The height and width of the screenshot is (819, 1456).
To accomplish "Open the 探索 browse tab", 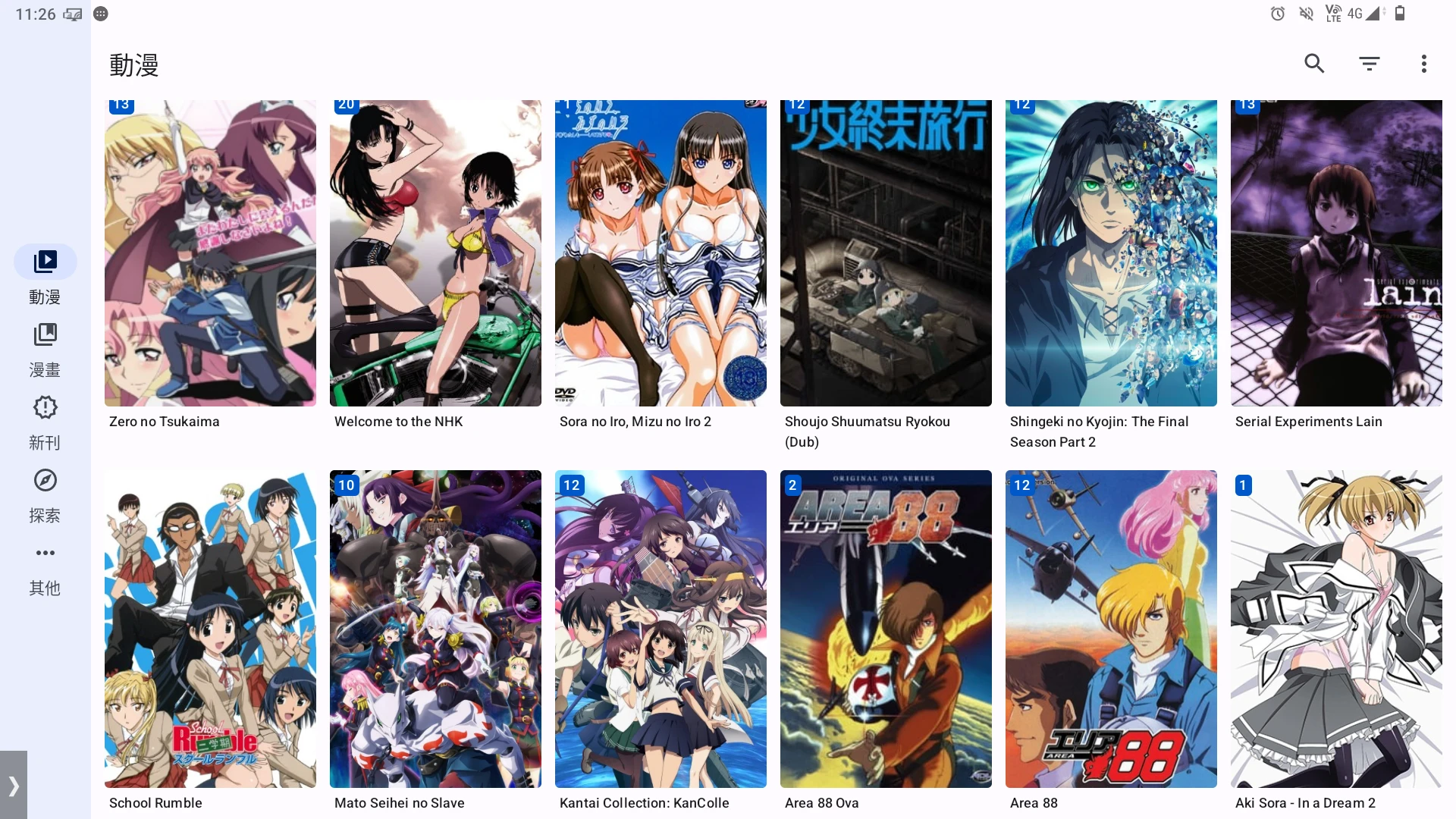I will tap(45, 495).
